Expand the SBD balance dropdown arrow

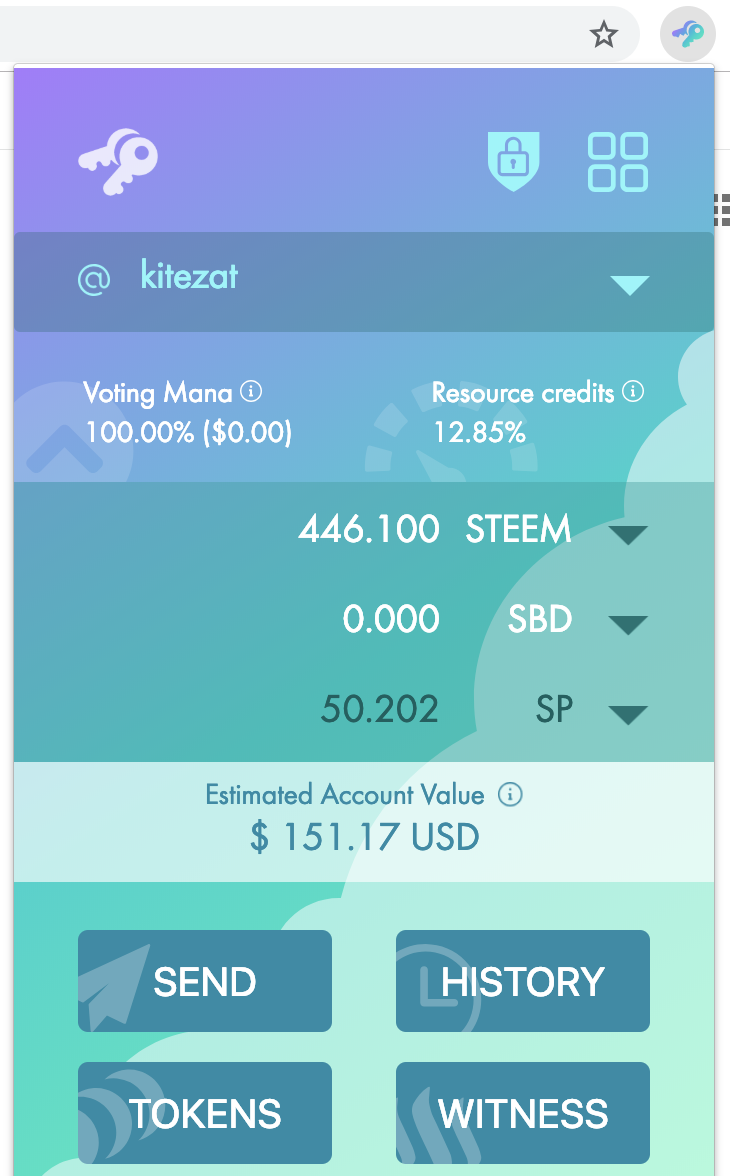coord(628,624)
